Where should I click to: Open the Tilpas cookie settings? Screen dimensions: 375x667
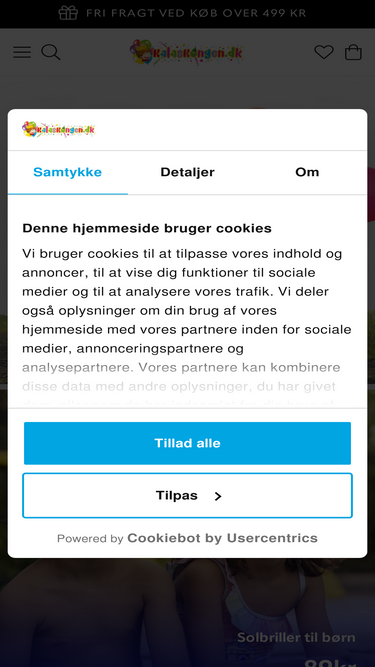pos(187,496)
